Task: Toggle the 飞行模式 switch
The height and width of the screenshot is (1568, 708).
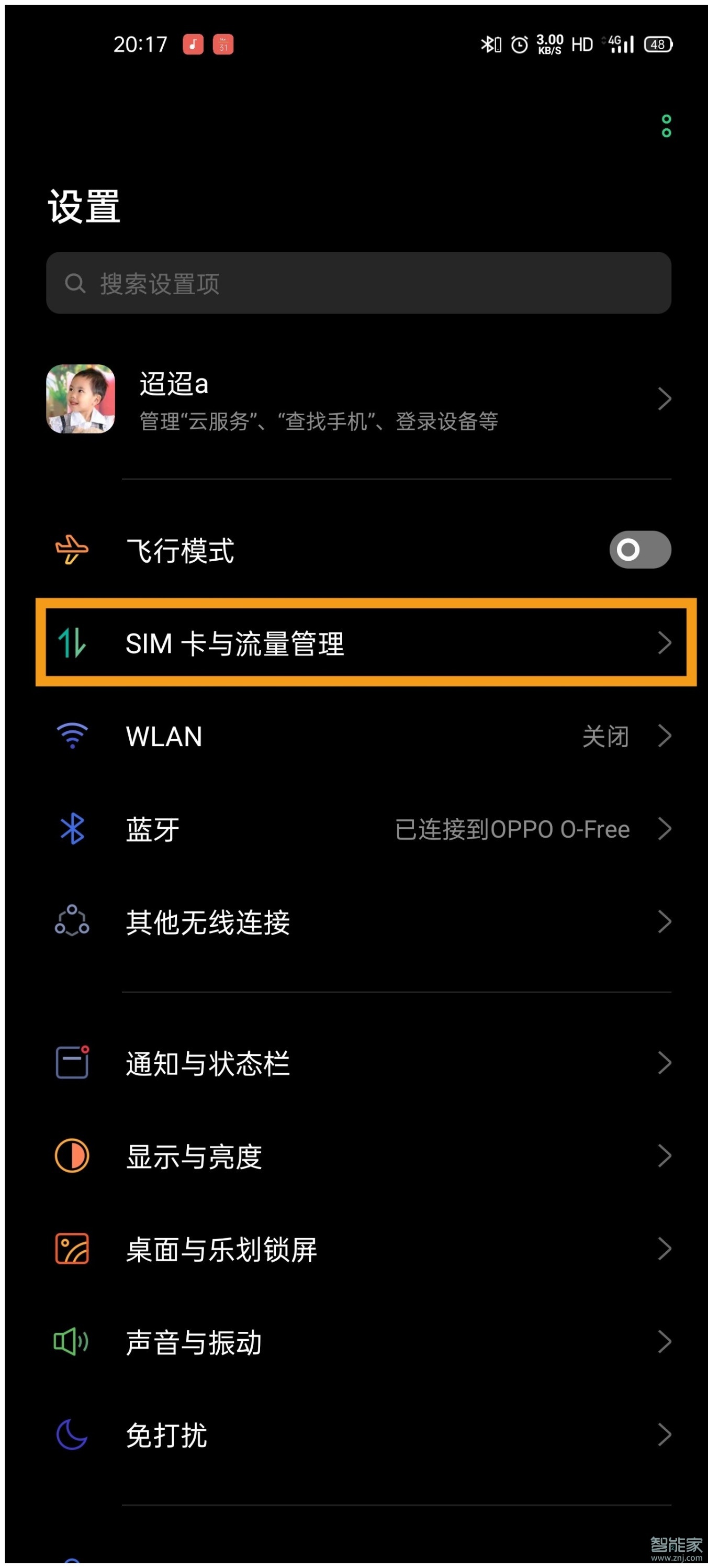Action: coord(639,550)
